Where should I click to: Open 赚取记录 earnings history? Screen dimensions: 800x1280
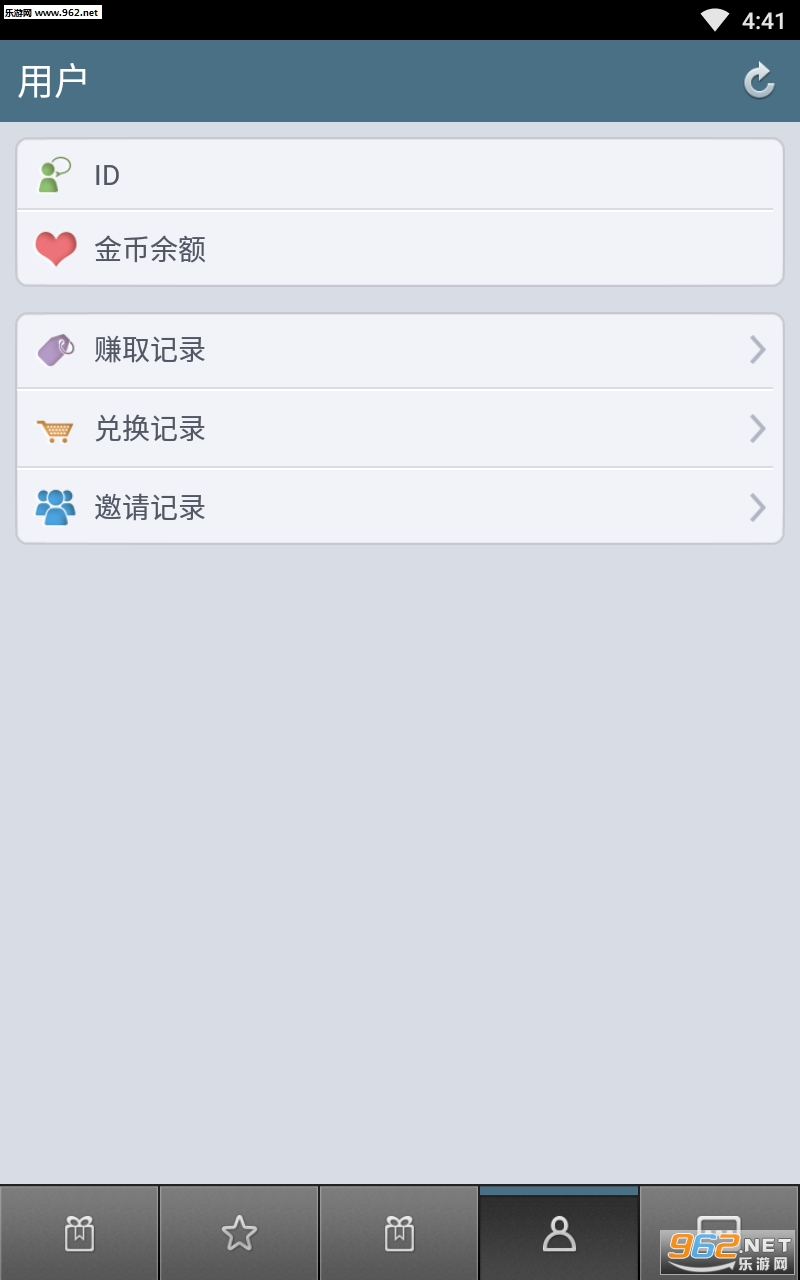[400, 350]
